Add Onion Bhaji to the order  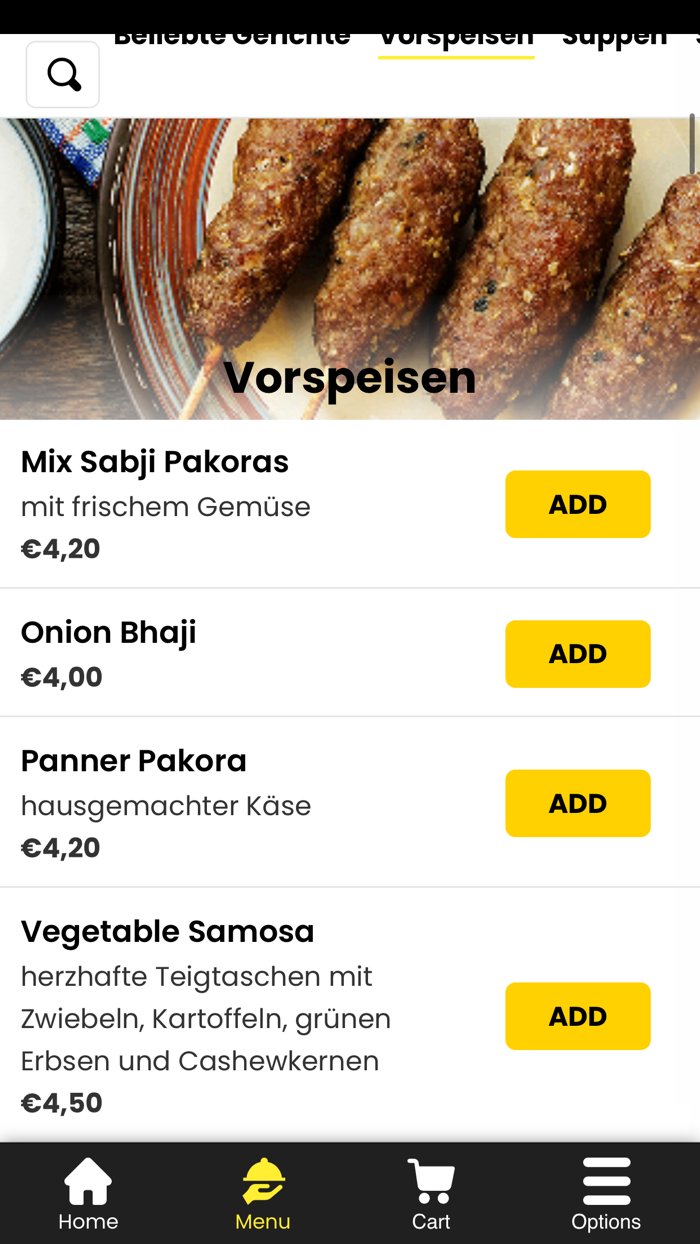578,654
